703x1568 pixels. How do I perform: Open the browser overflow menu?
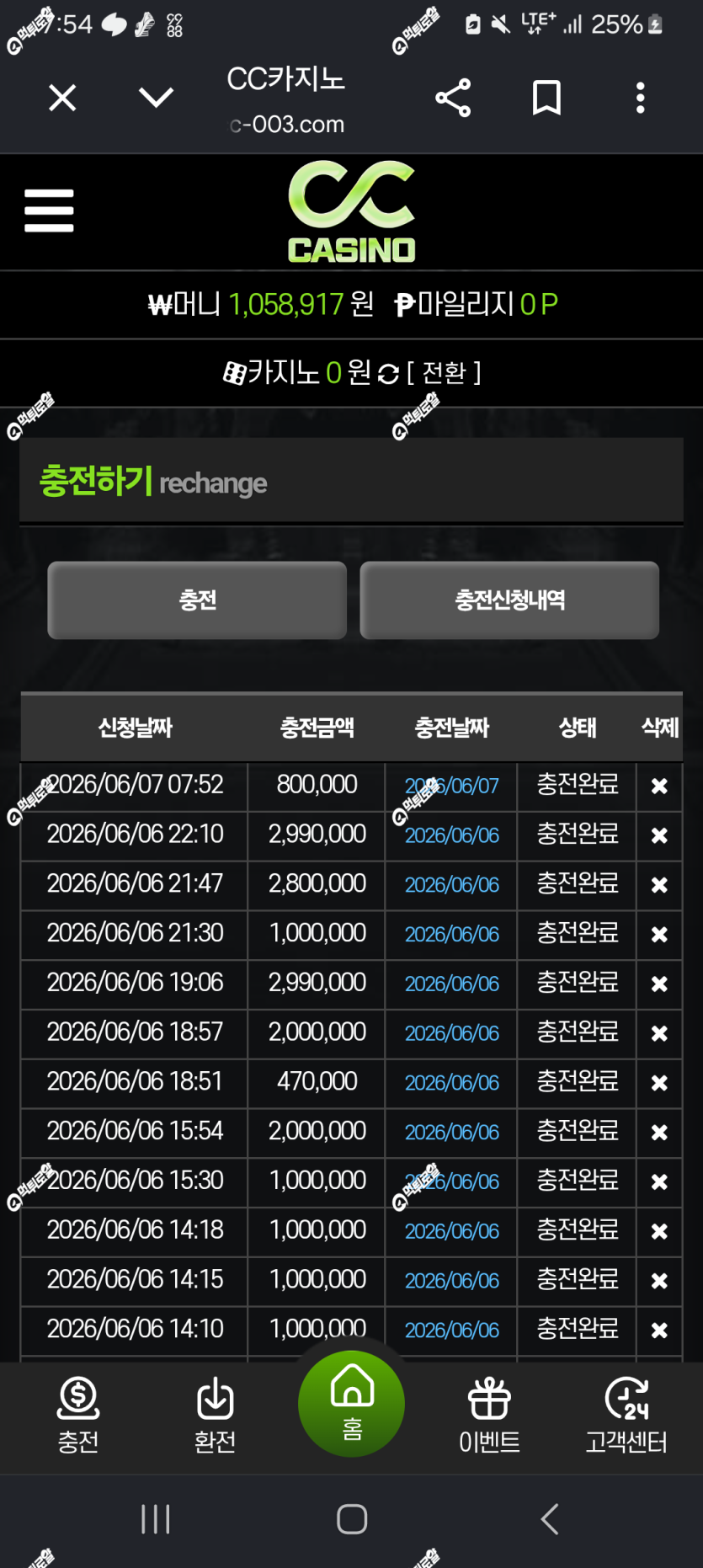[x=641, y=98]
